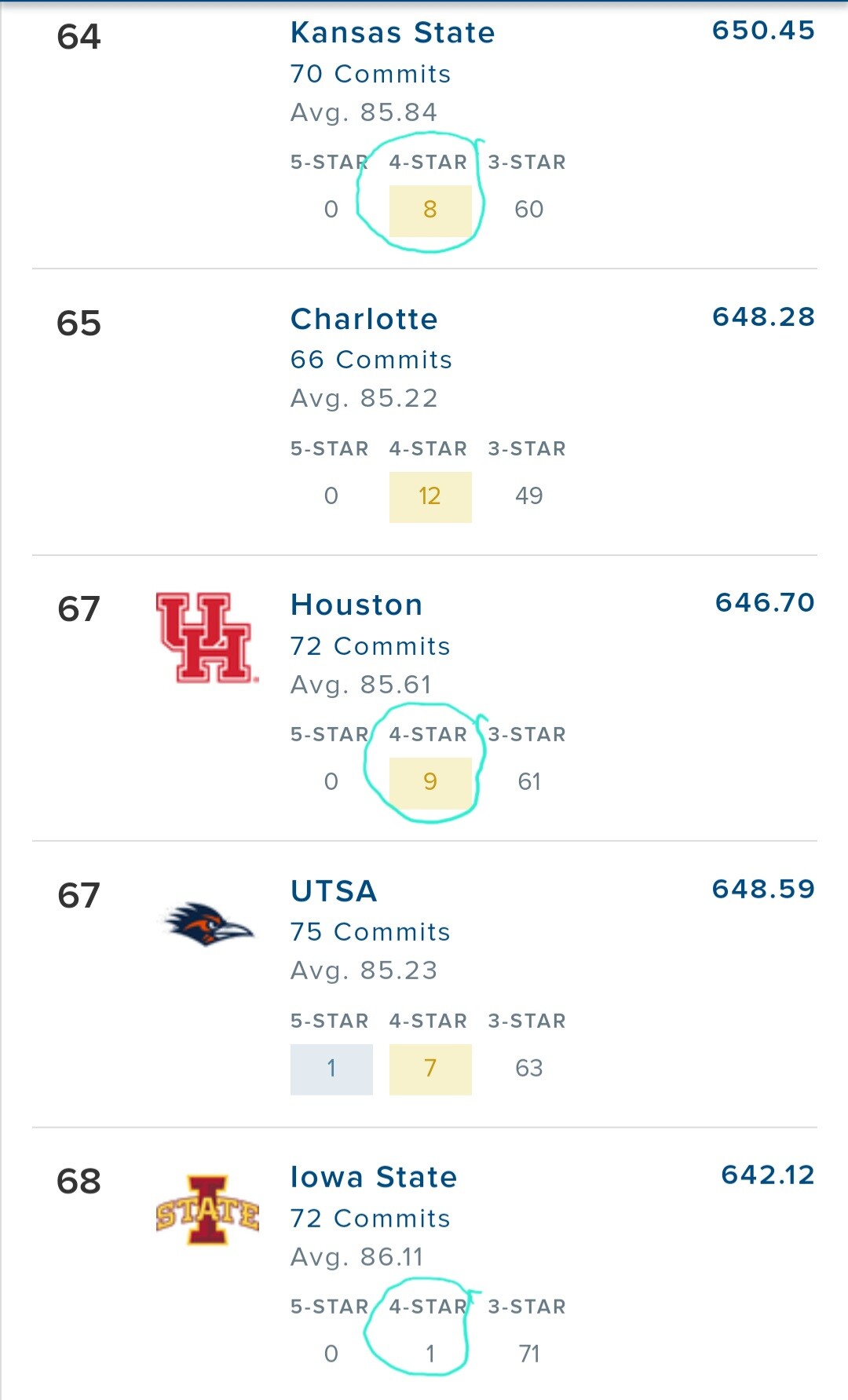Viewport: 848px width, 1400px height.
Task: Open the Charlotte team page
Action: tap(364, 319)
